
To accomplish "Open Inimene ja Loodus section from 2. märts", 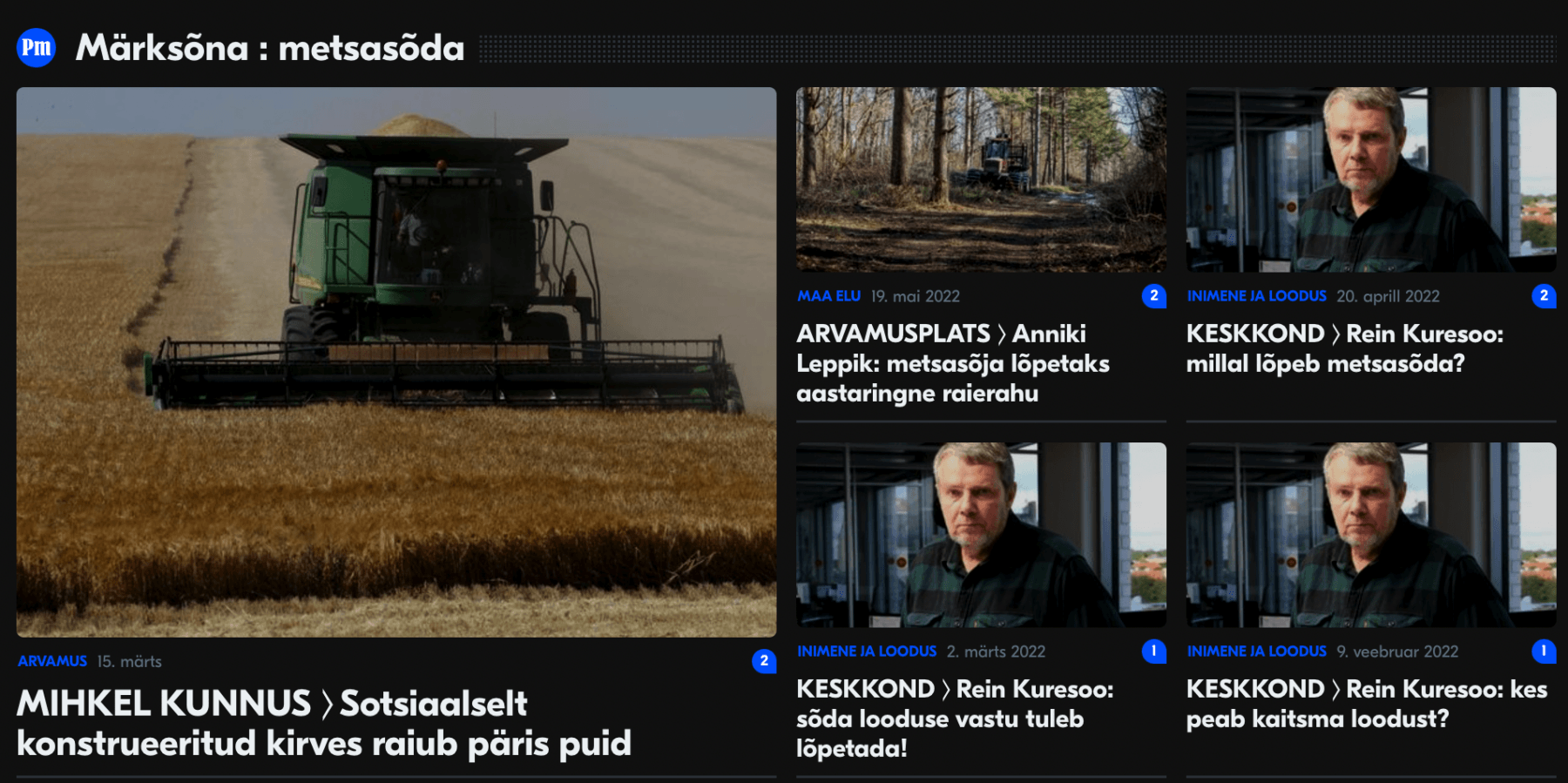I will click(x=867, y=651).
